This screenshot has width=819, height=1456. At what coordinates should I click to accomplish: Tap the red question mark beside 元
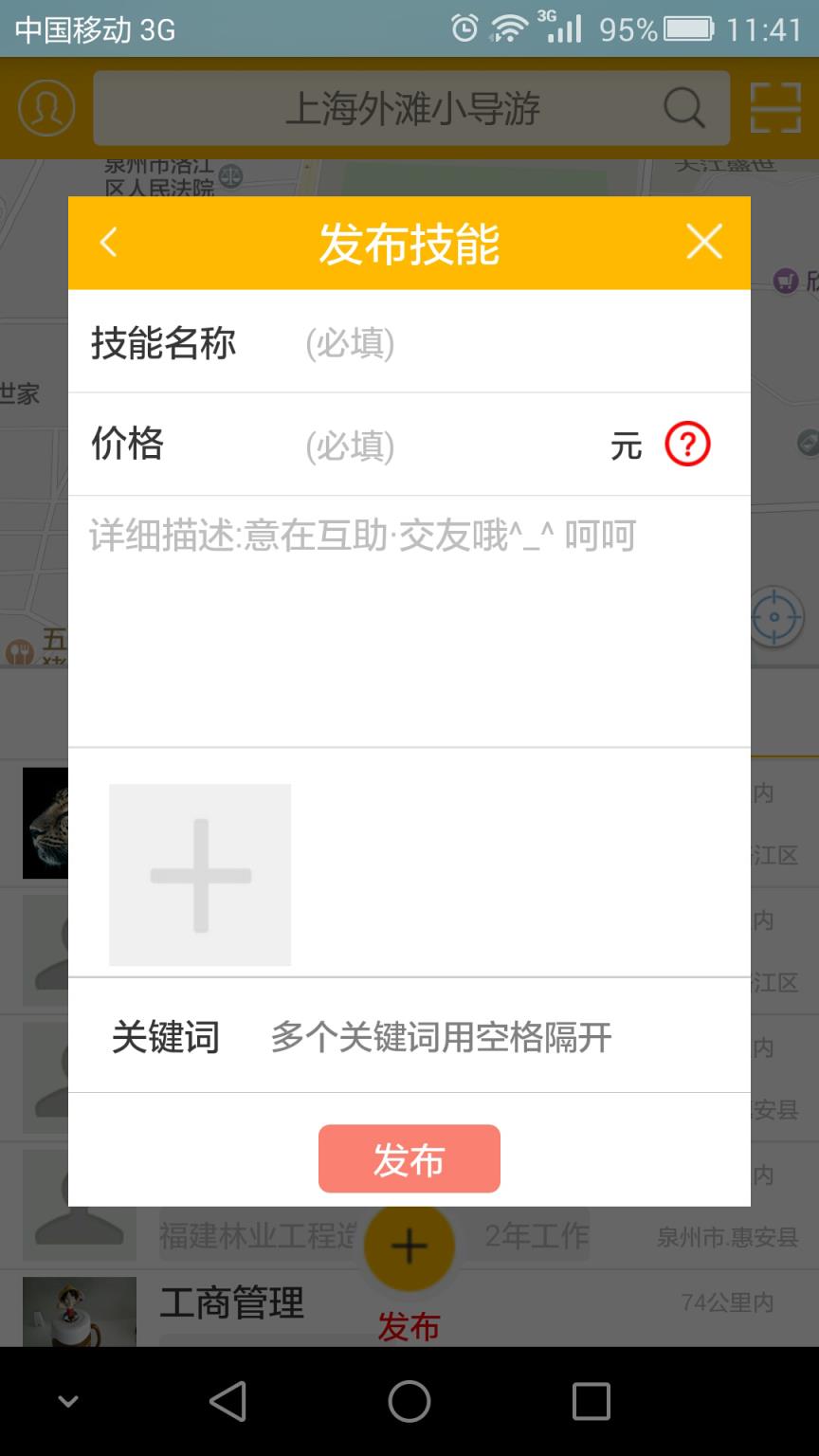tap(687, 444)
